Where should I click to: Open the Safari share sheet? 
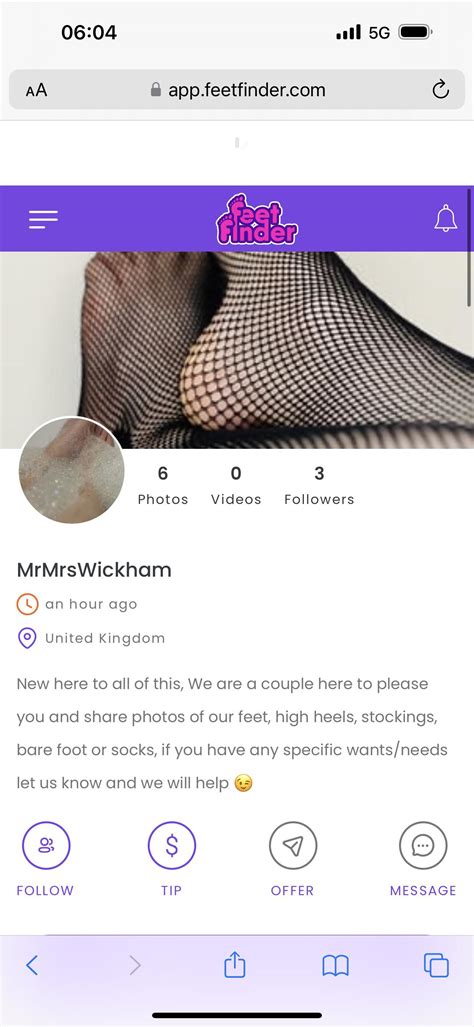click(234, 964)
